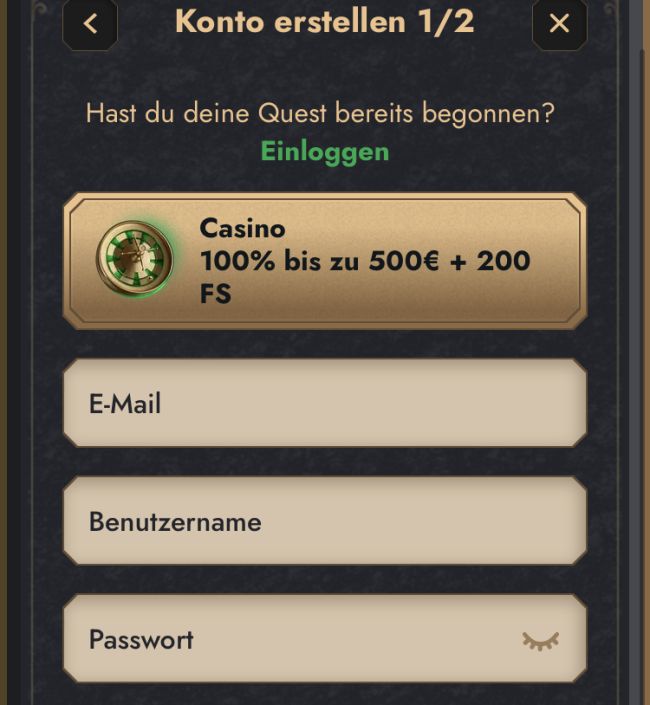Screen dimensions: 650x705
Task: Tap the Benutzername field
Action: [x=324, y=521]
